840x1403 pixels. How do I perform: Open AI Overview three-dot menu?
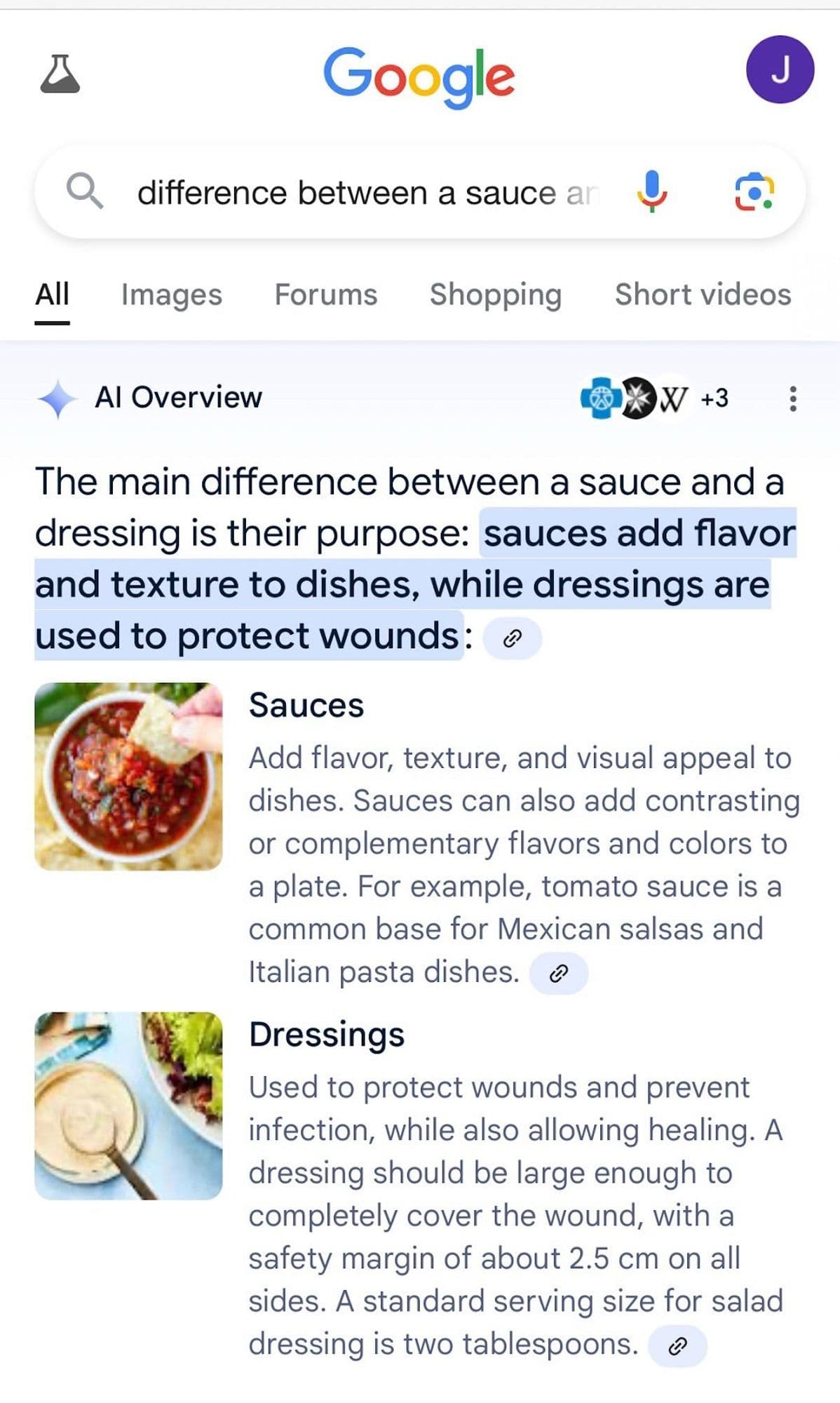[792, 398]
